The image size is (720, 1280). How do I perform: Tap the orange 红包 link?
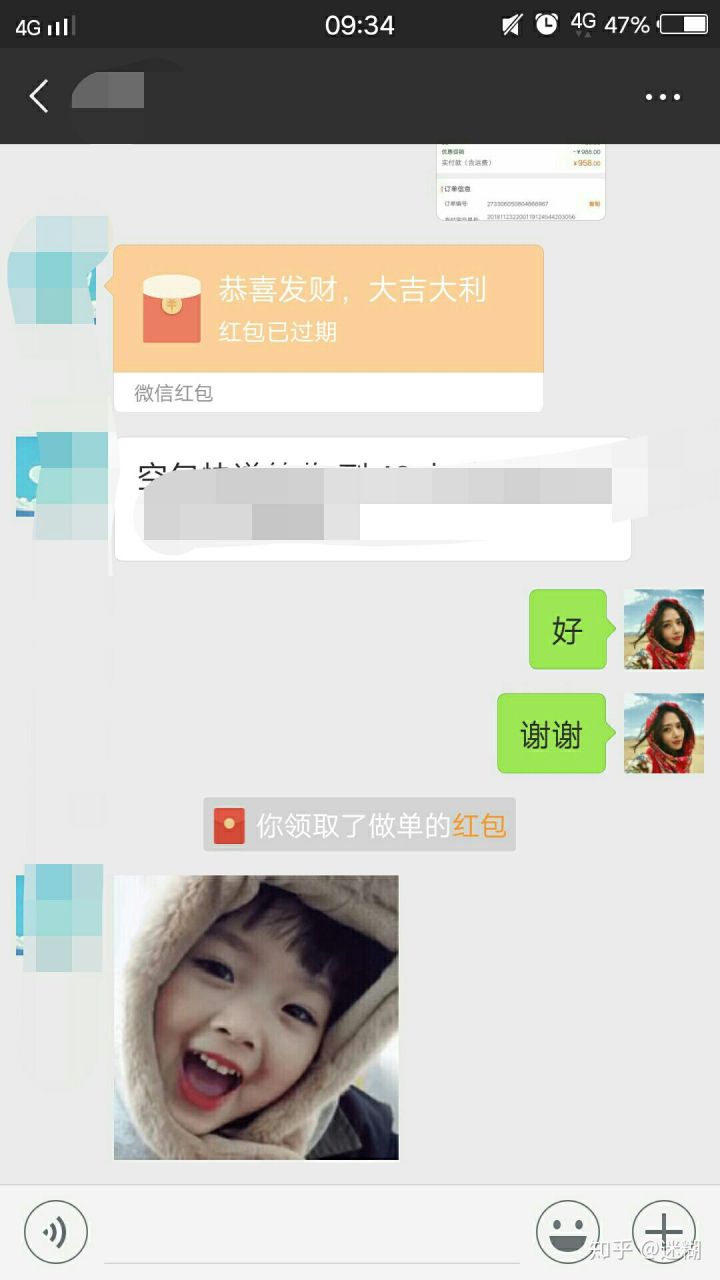click(x=479, y=825)
